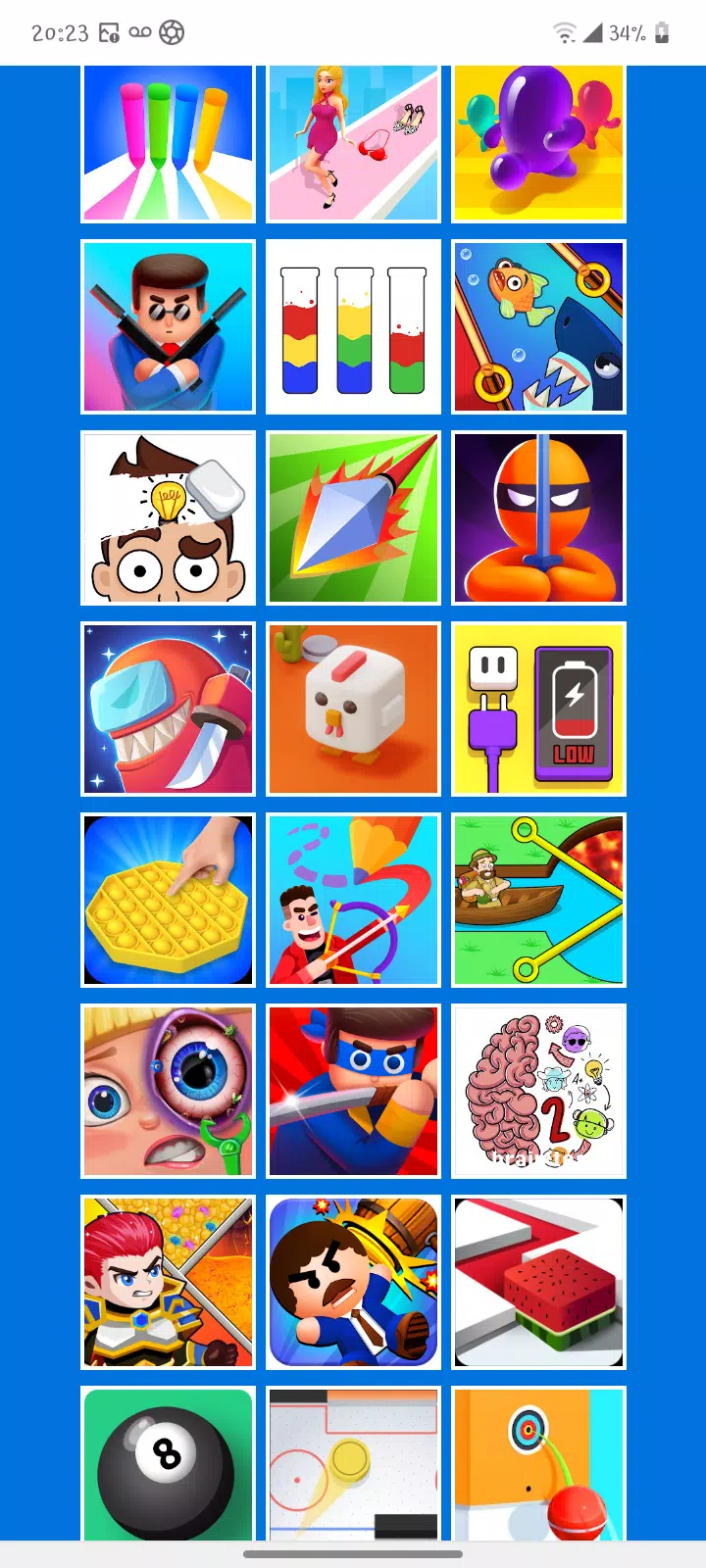Image resolution: width=706 pixels, height=1568 pixels.
Task: Open the flying knife dart game
Action: 353,517
